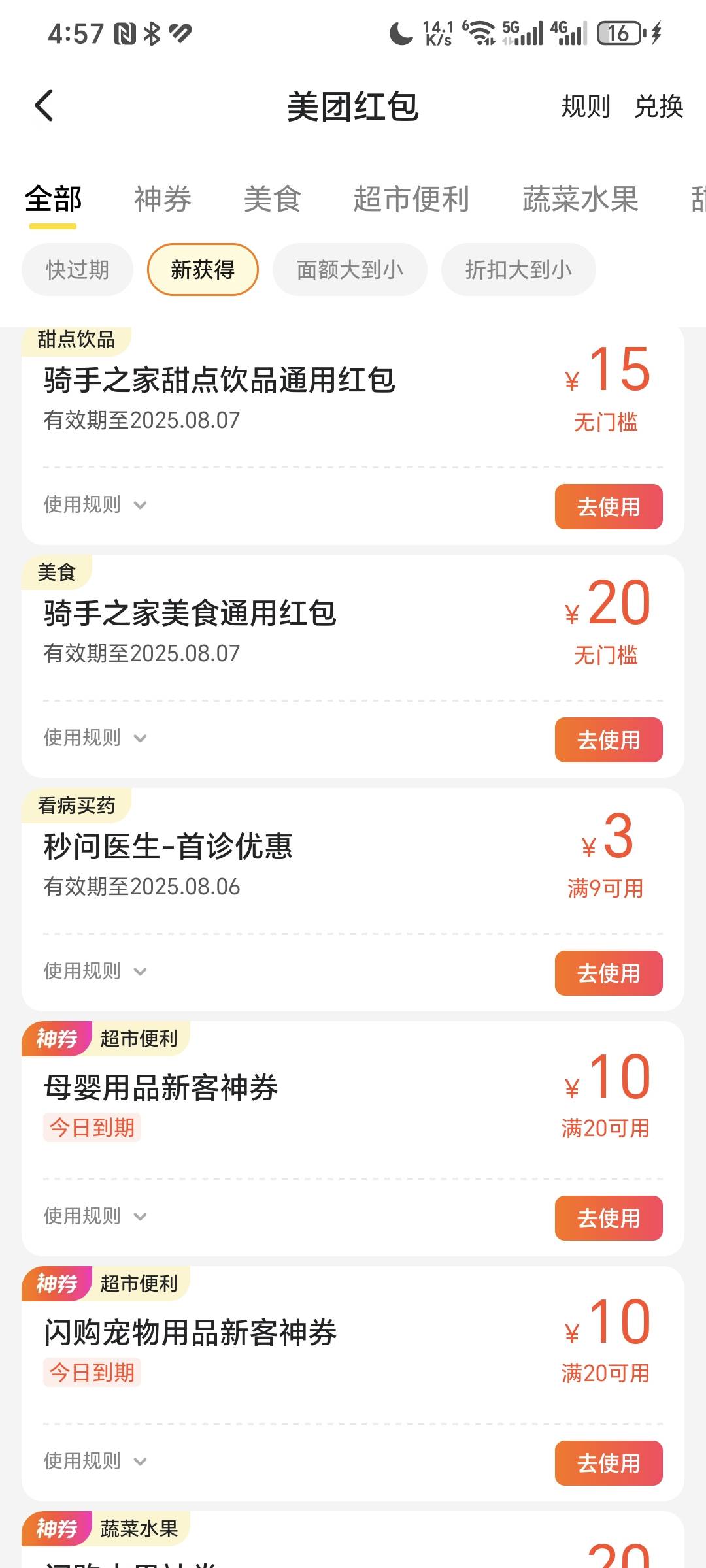Select the 超市便利 tab

[411, 199]
